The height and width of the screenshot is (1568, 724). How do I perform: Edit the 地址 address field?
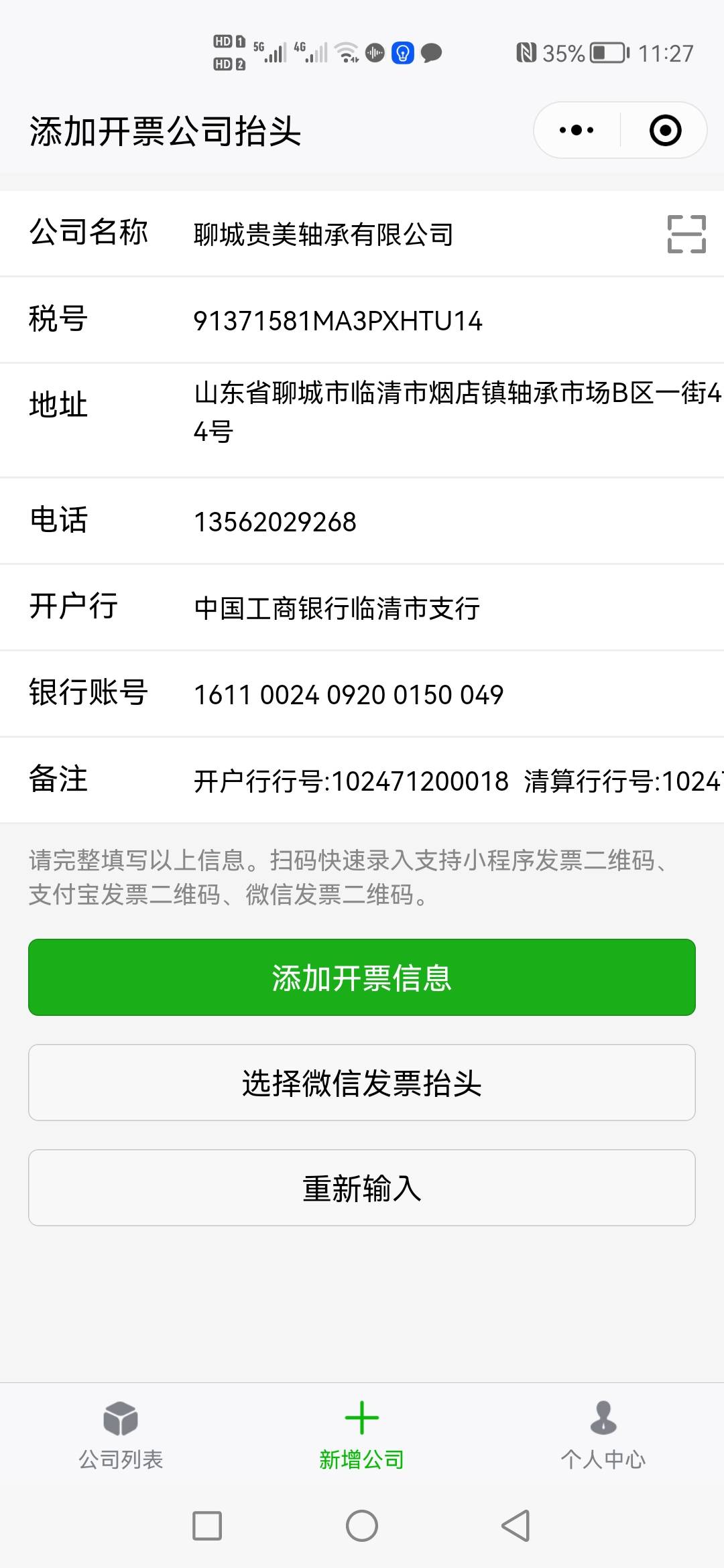(x=456, y=411)
